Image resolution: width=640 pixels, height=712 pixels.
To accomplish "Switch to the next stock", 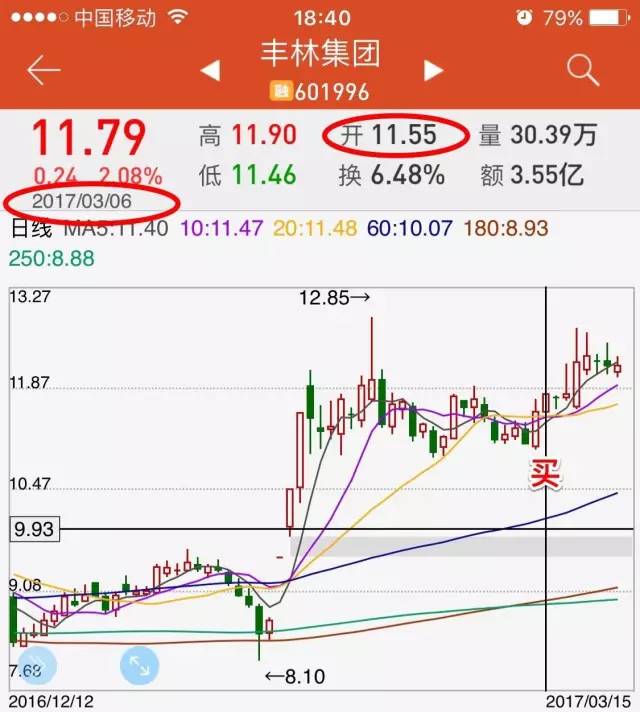I will click(x=433, y=70).
